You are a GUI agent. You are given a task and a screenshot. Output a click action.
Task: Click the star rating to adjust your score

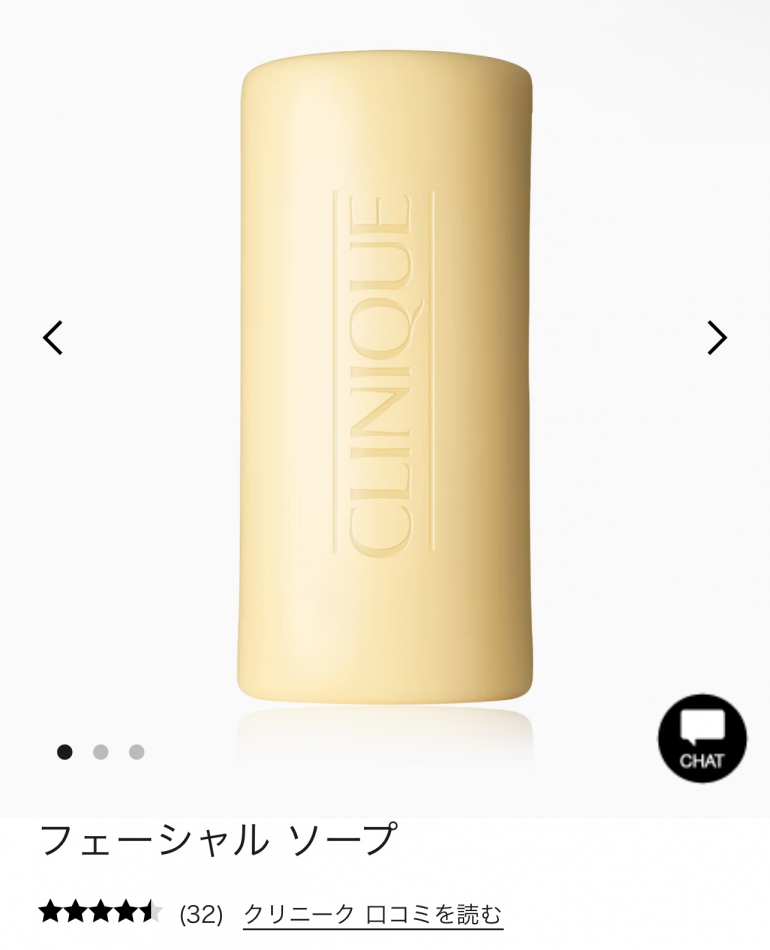pyautogui.click(x=100, y=912)
